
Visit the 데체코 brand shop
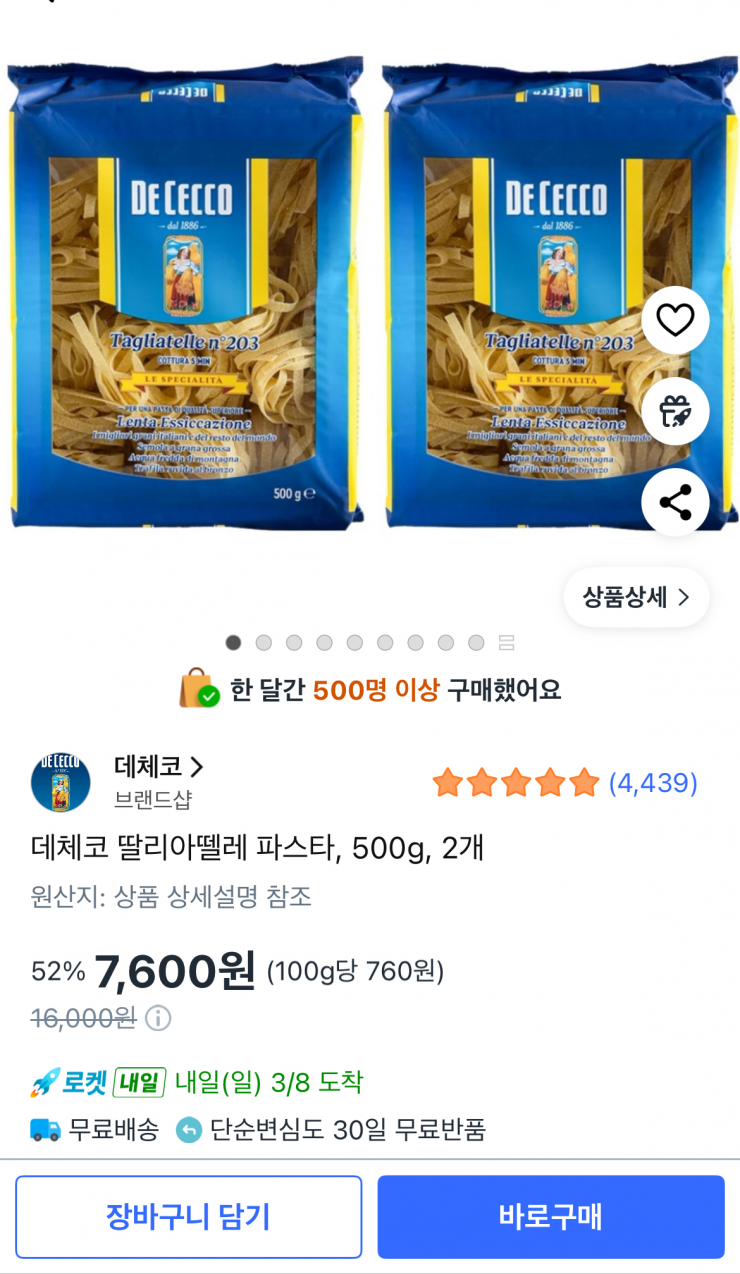[159, 767]
